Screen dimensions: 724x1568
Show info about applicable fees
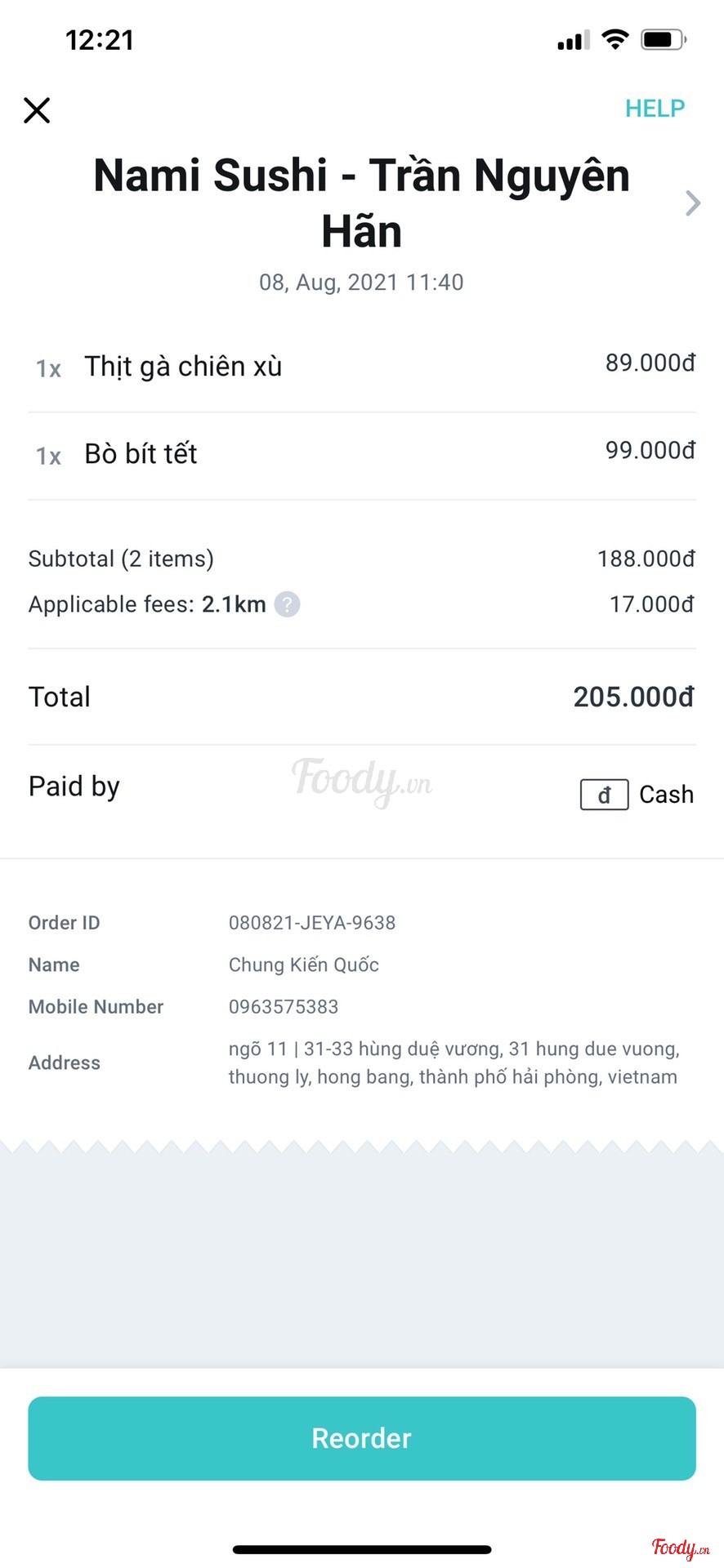pyautogui.click(x=287, y=604)
